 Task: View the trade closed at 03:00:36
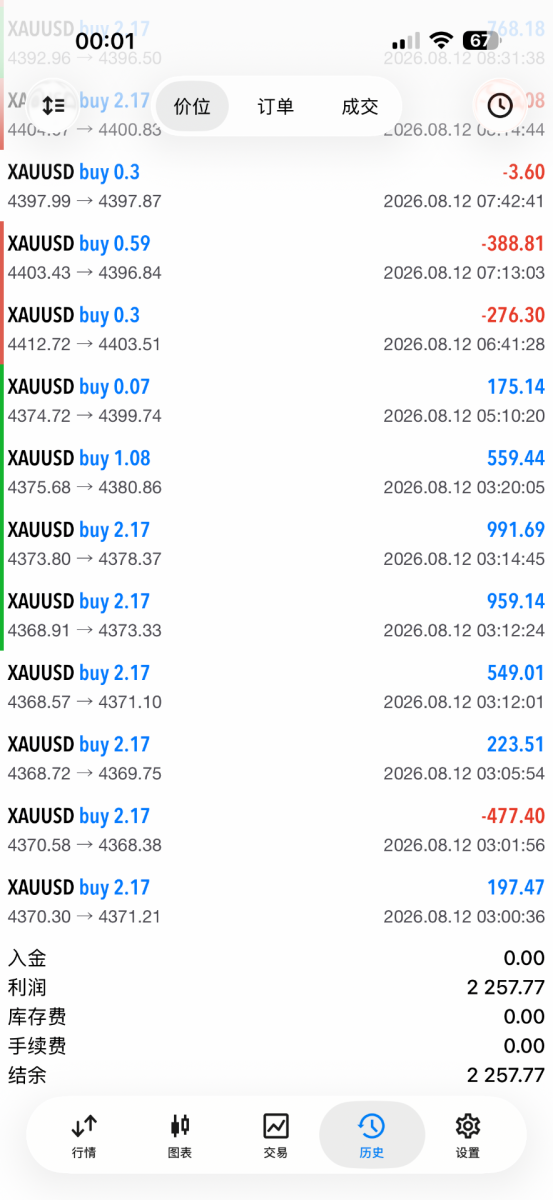(x=276, y=902)
